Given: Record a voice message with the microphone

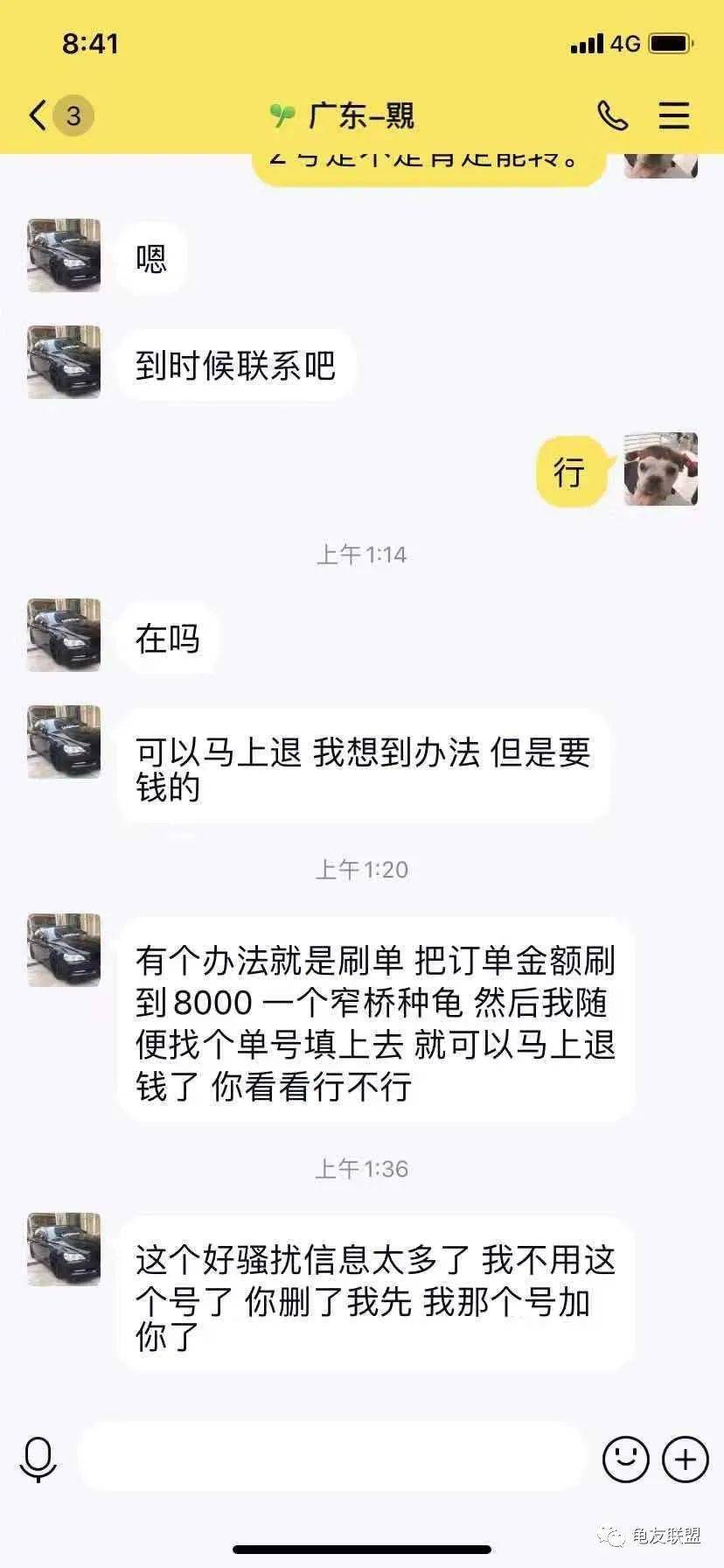Looking at the screenshot, I should 38,1459.
